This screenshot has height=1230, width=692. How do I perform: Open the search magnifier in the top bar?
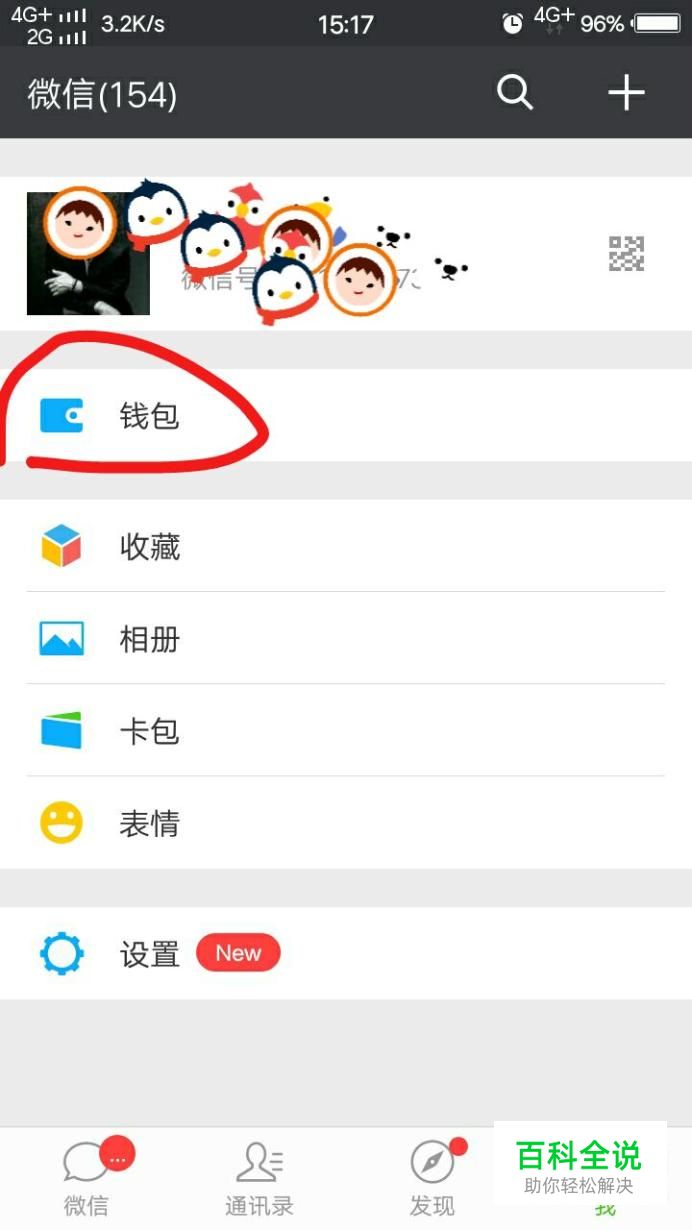point(515,94)
